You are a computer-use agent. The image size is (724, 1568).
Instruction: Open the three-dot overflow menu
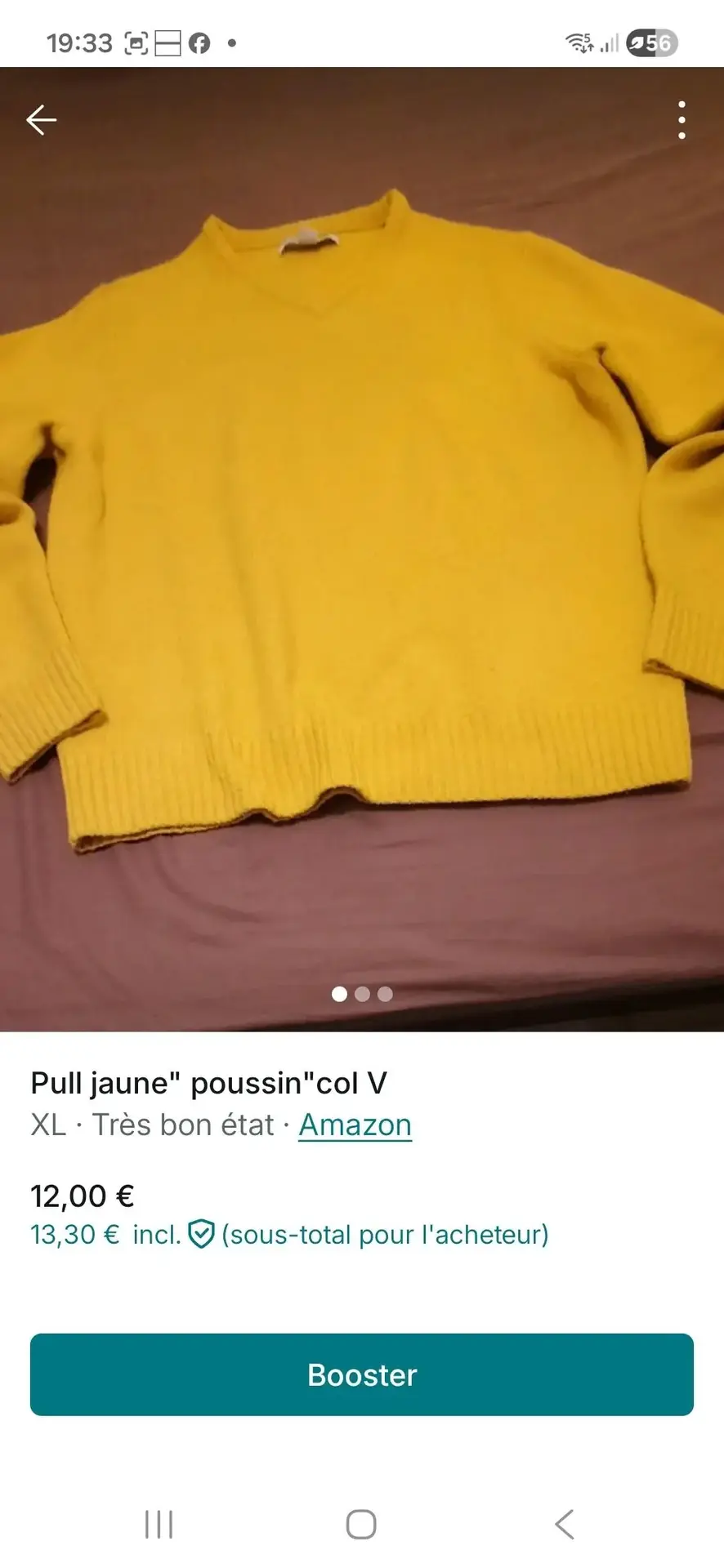(682, 120)
